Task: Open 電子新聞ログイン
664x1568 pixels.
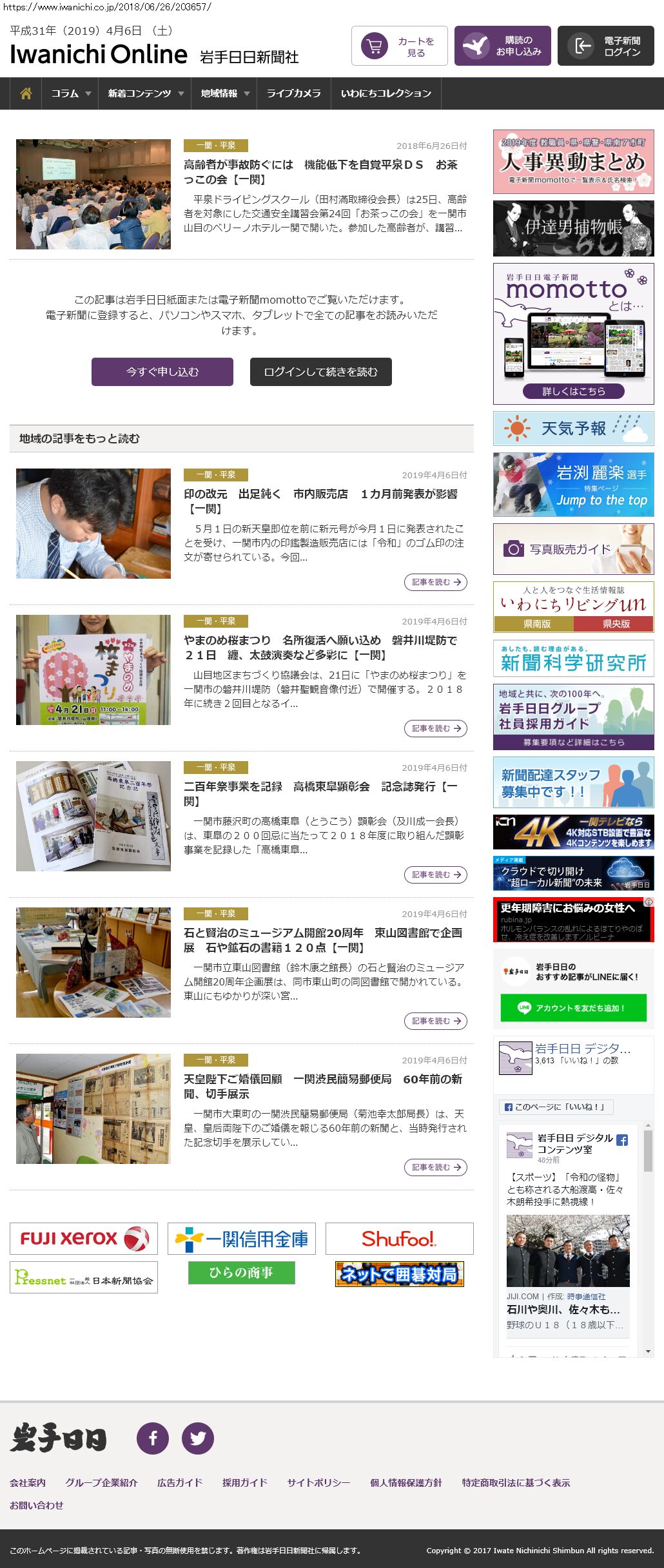Action: [605, 46]
